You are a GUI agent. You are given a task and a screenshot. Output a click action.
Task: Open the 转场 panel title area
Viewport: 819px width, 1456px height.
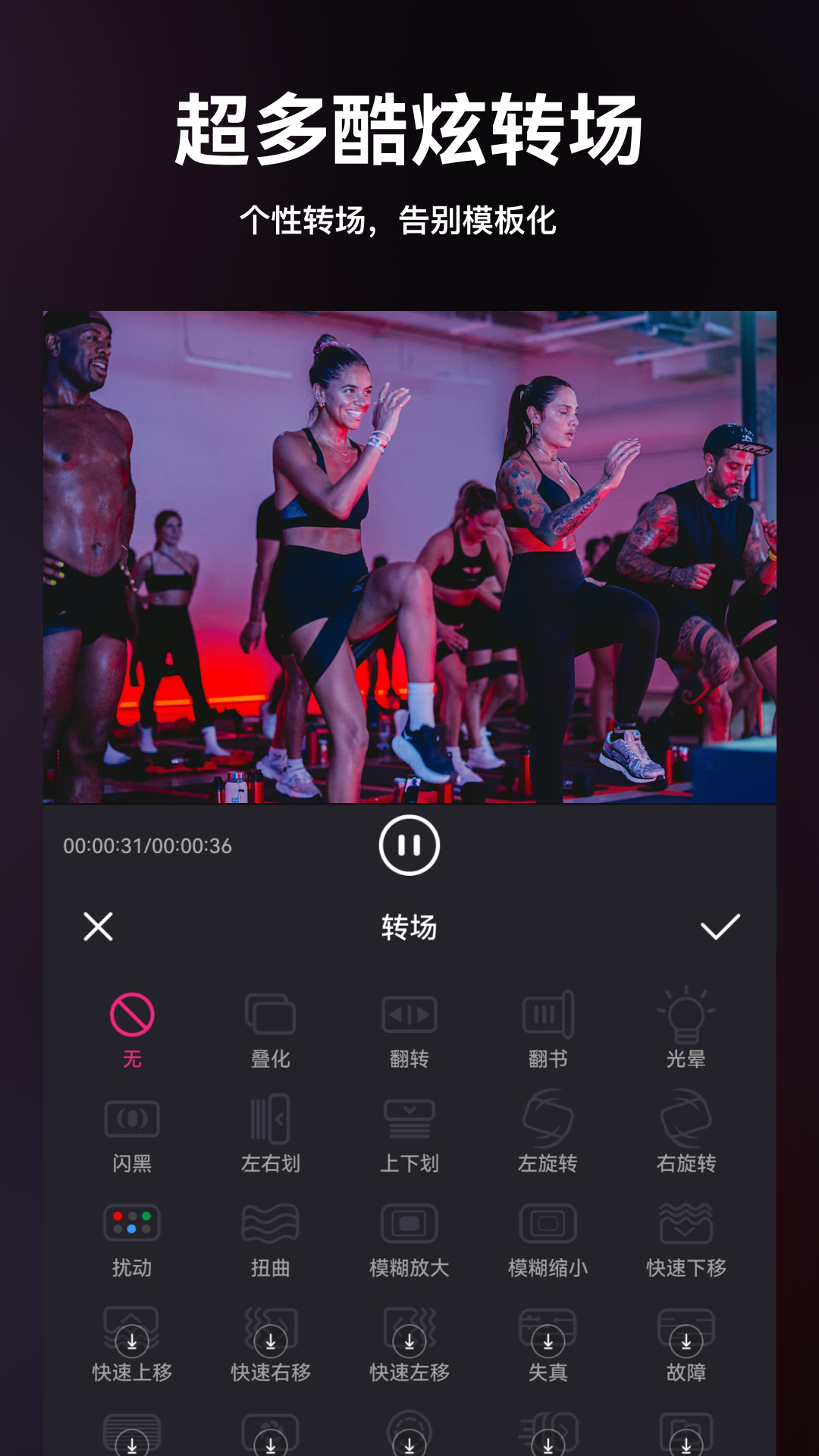pos(409,928)
